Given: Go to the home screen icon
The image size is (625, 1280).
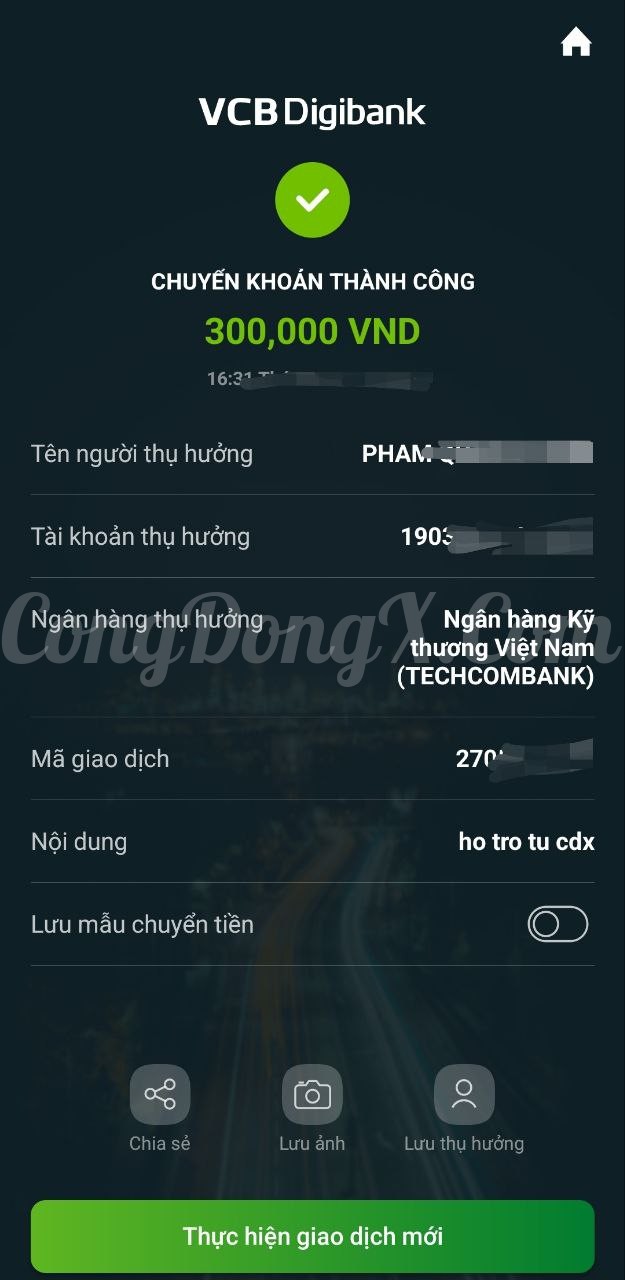Looking at the screenshot, I should click(576, 43).
